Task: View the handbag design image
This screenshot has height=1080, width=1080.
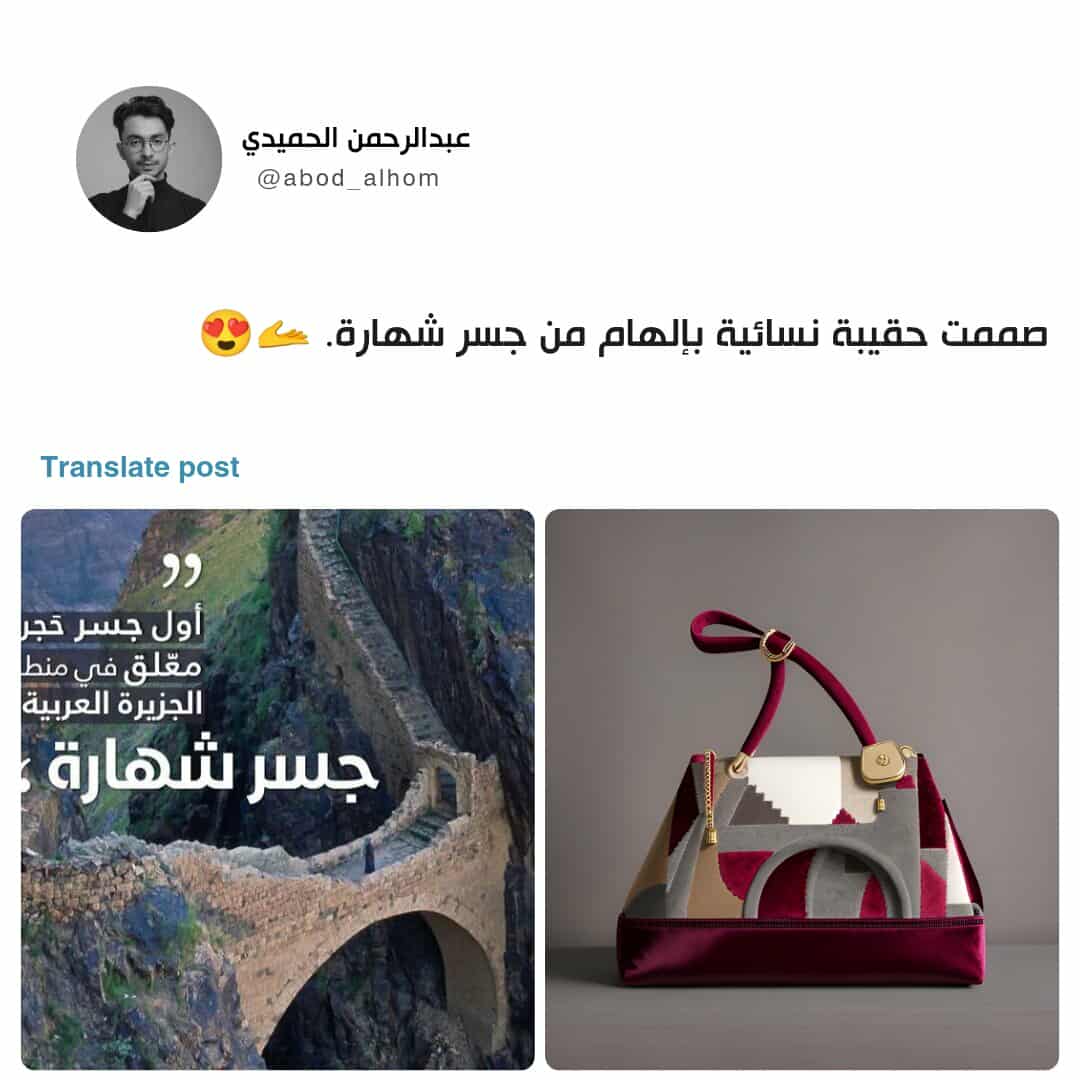Action: pos(801,789)
